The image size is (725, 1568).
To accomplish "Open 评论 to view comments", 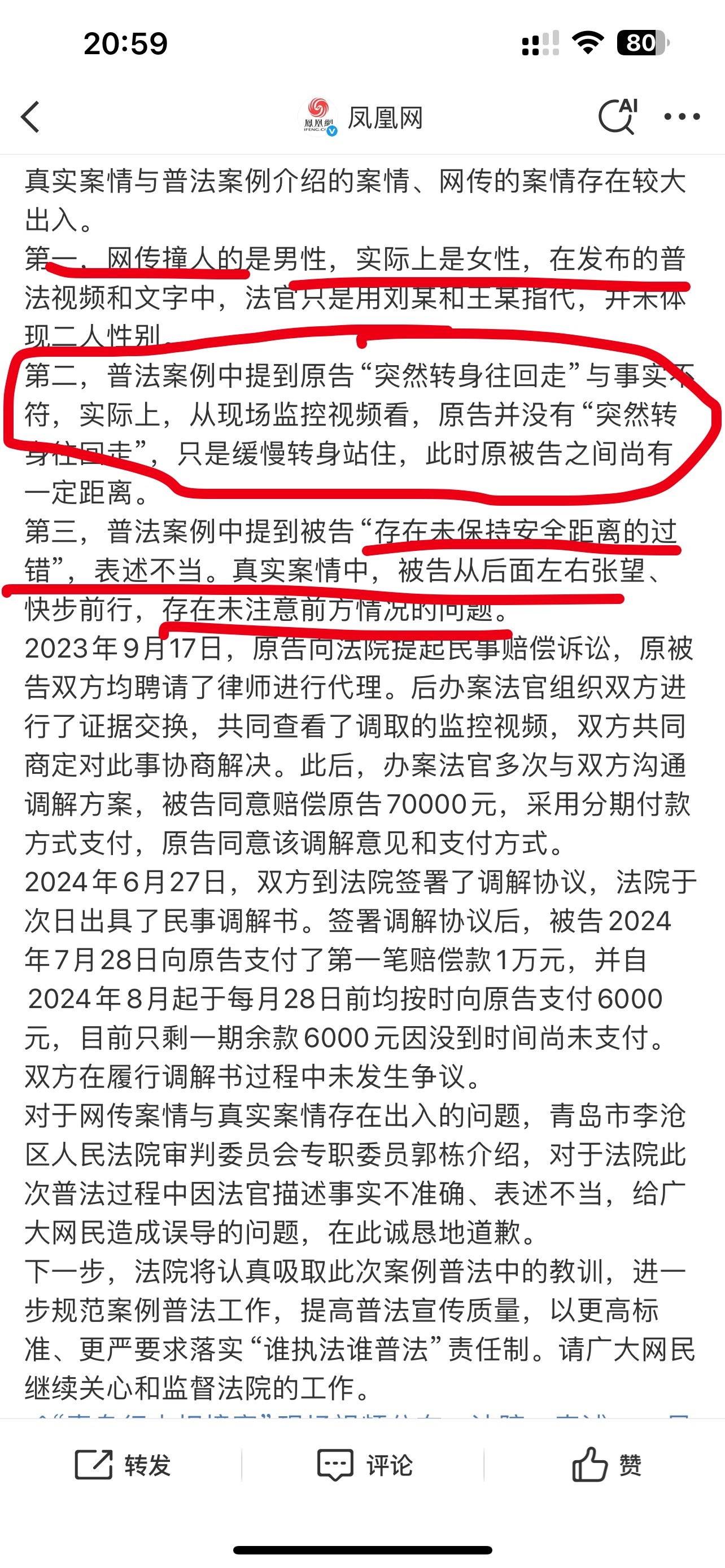I will pyautogui.click(x=365, y=1465).
